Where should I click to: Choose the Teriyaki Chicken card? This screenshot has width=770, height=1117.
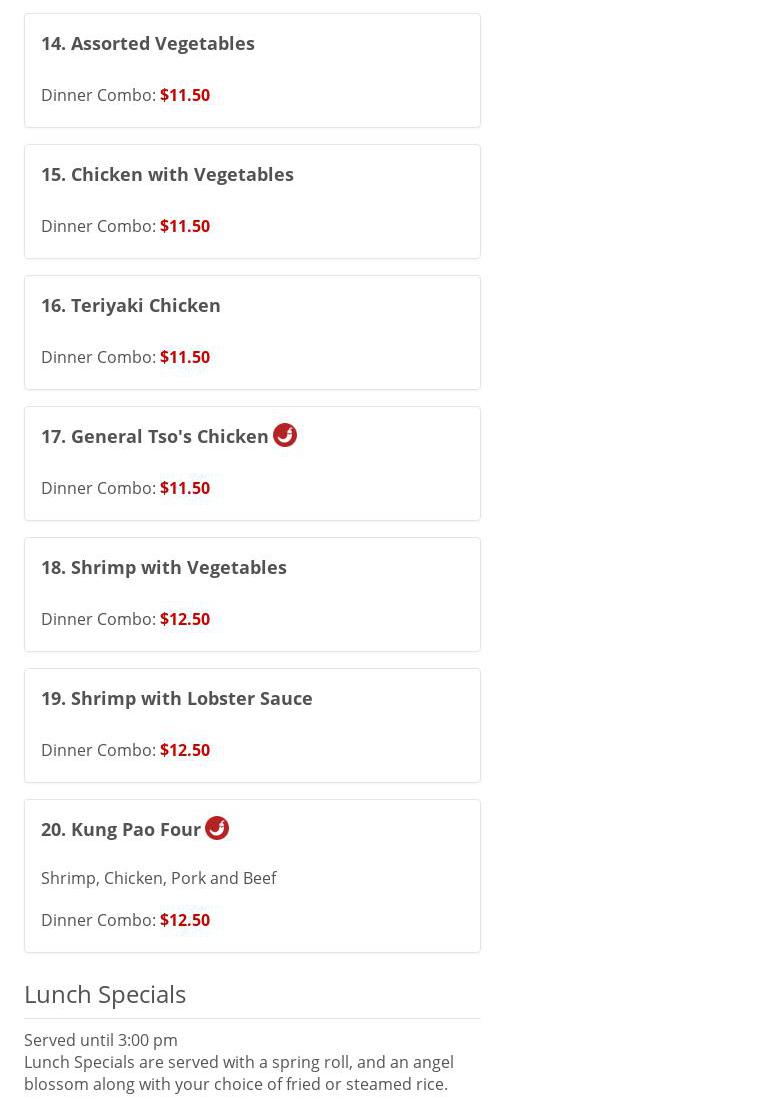click(x=131, y=306)
